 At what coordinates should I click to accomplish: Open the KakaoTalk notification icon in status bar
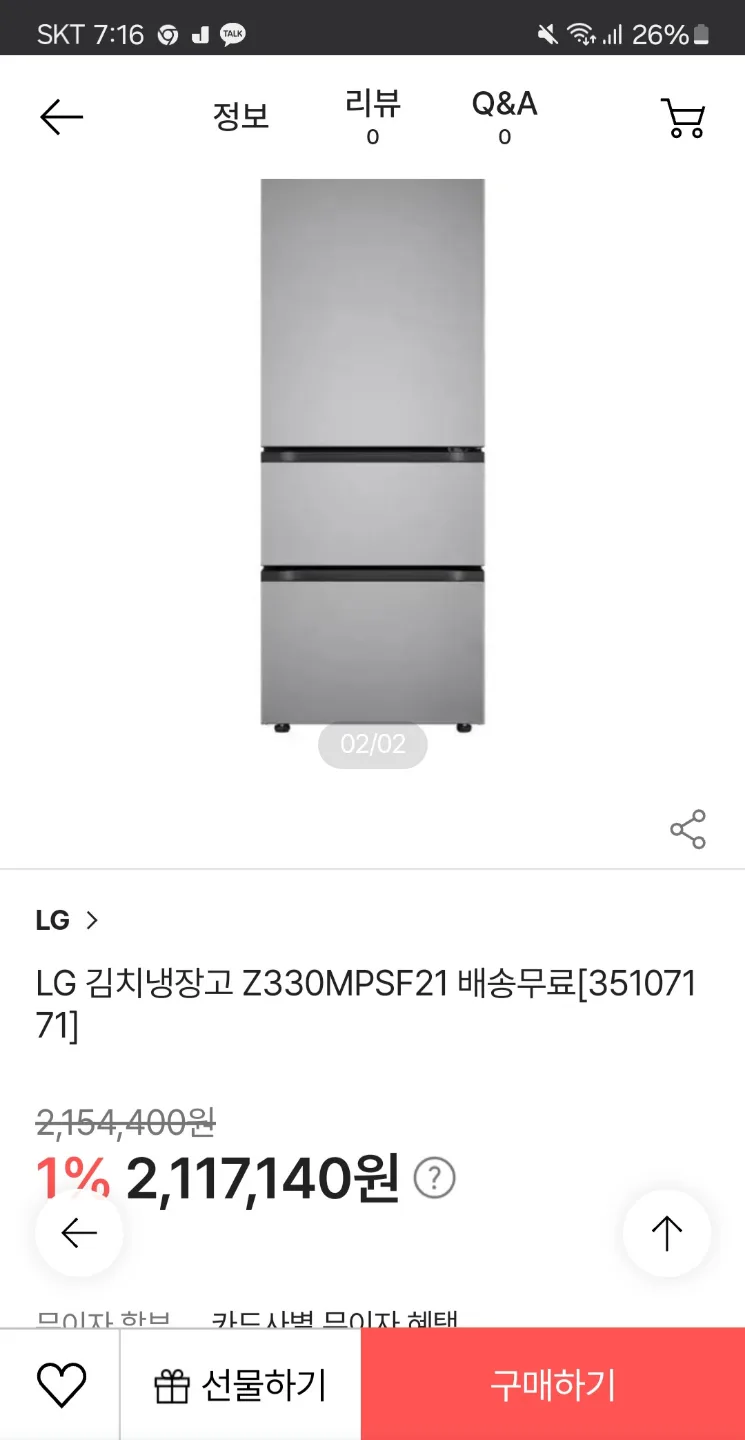click(232, 34)
